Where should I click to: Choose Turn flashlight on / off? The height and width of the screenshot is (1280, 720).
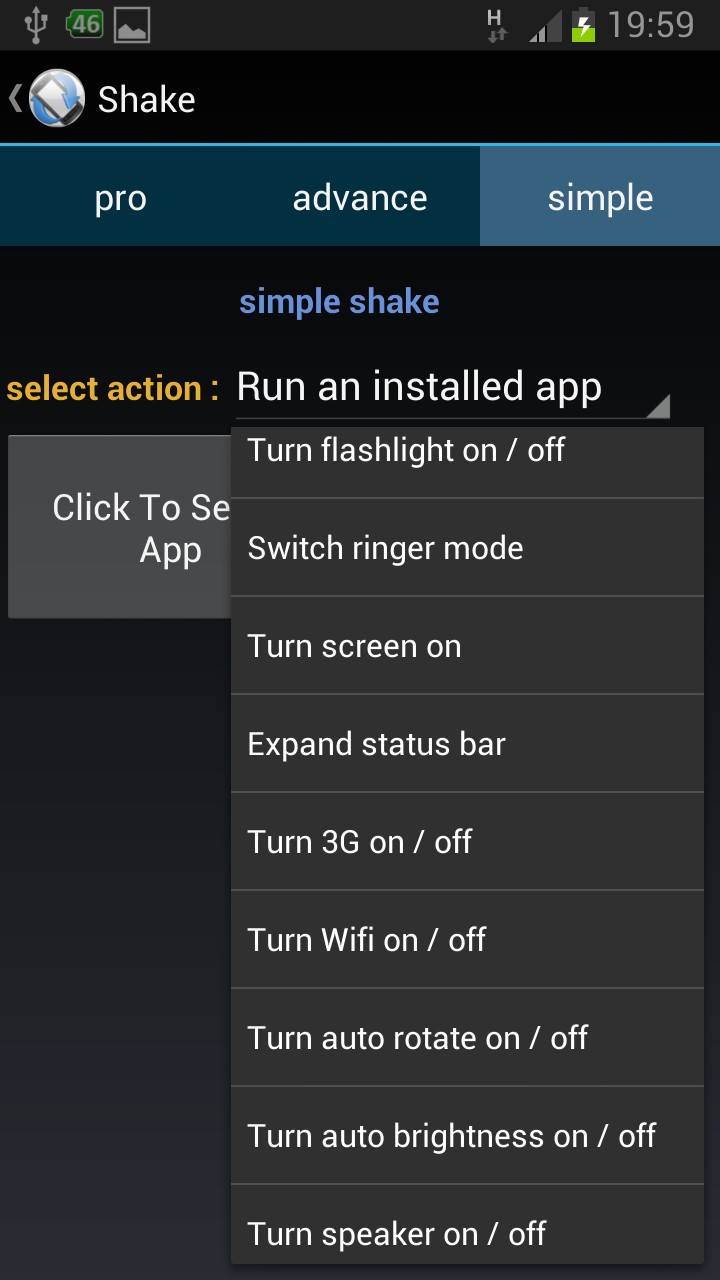467,452
